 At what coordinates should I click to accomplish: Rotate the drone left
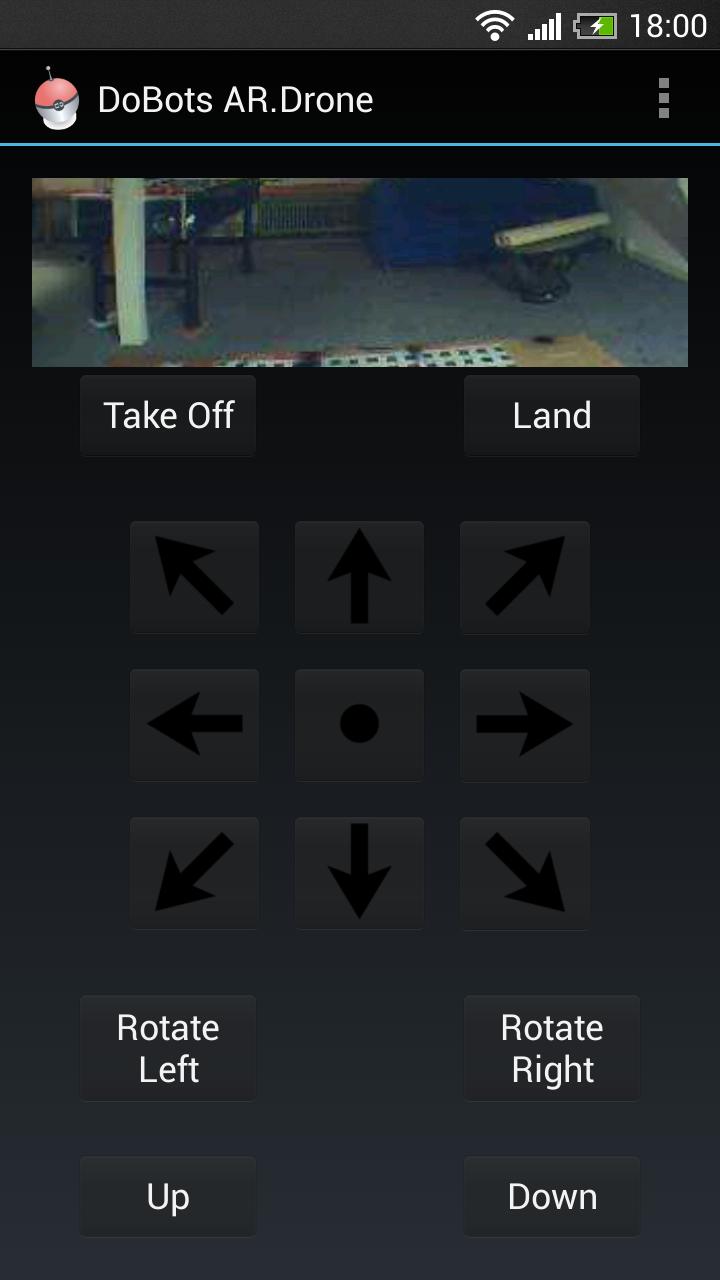168,1048
